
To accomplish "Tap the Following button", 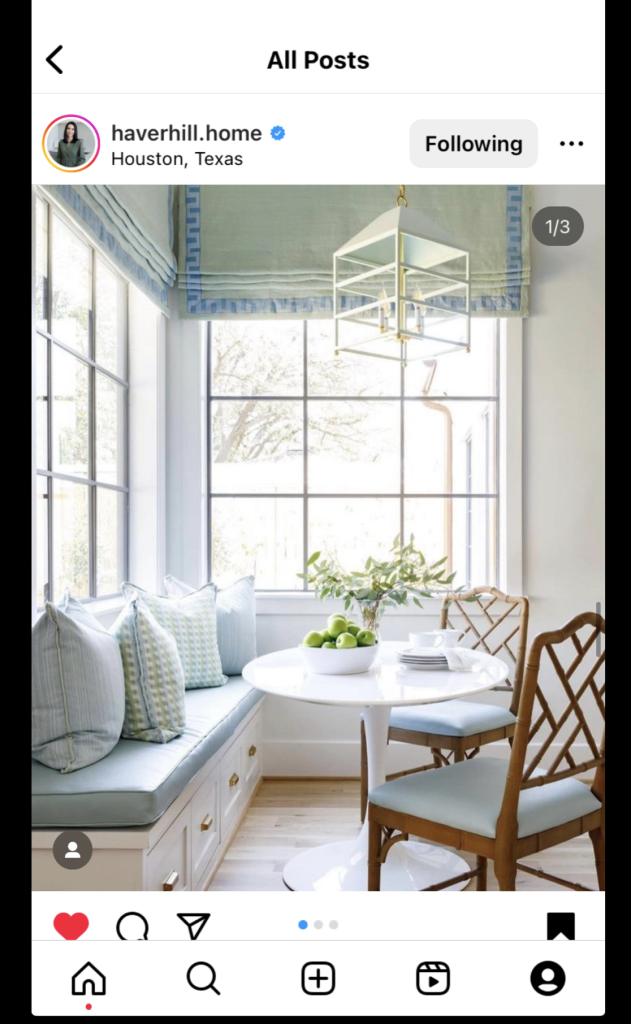I will [x=473, y=144].
